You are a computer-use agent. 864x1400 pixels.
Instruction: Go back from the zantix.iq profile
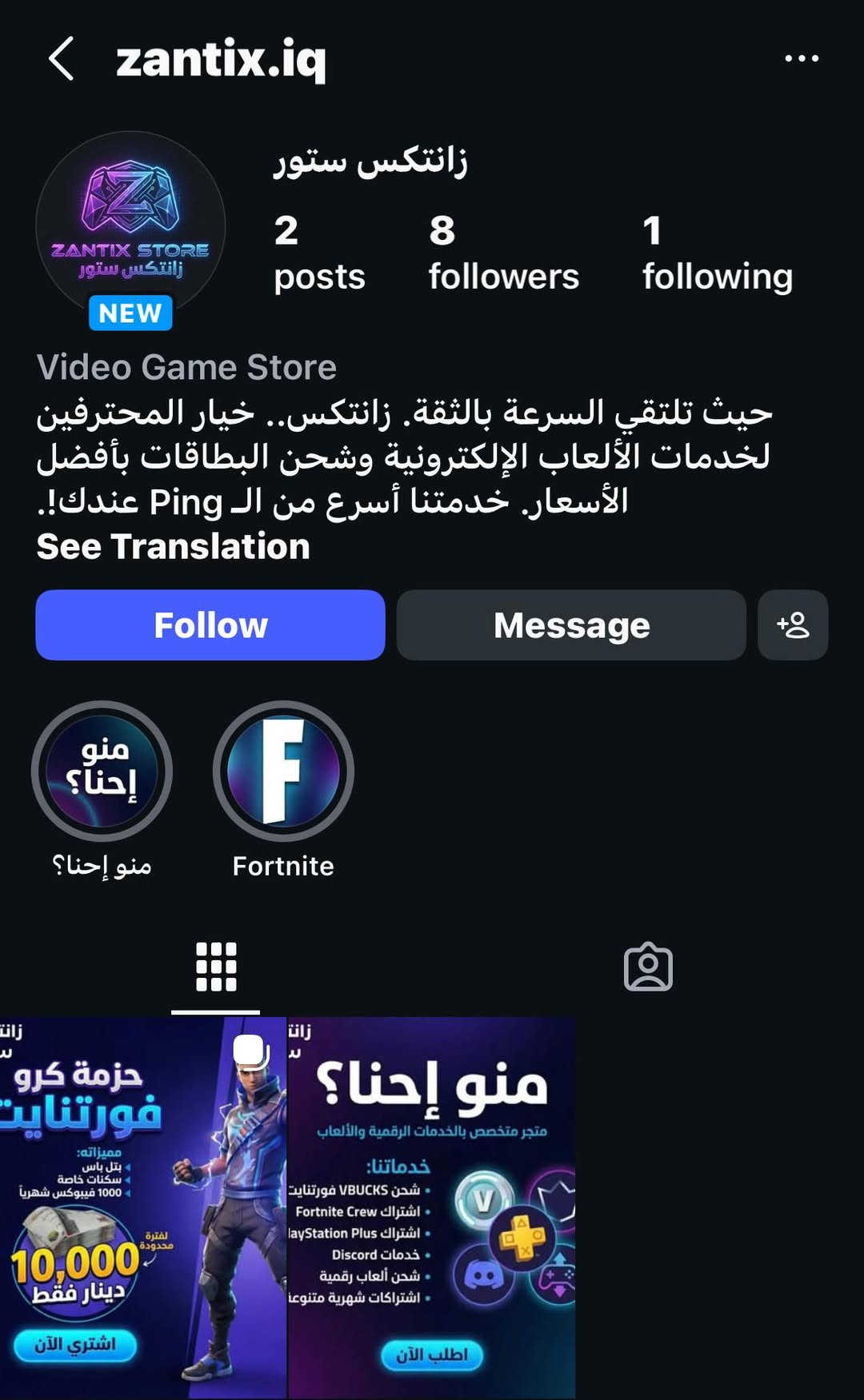pos(62,58)
